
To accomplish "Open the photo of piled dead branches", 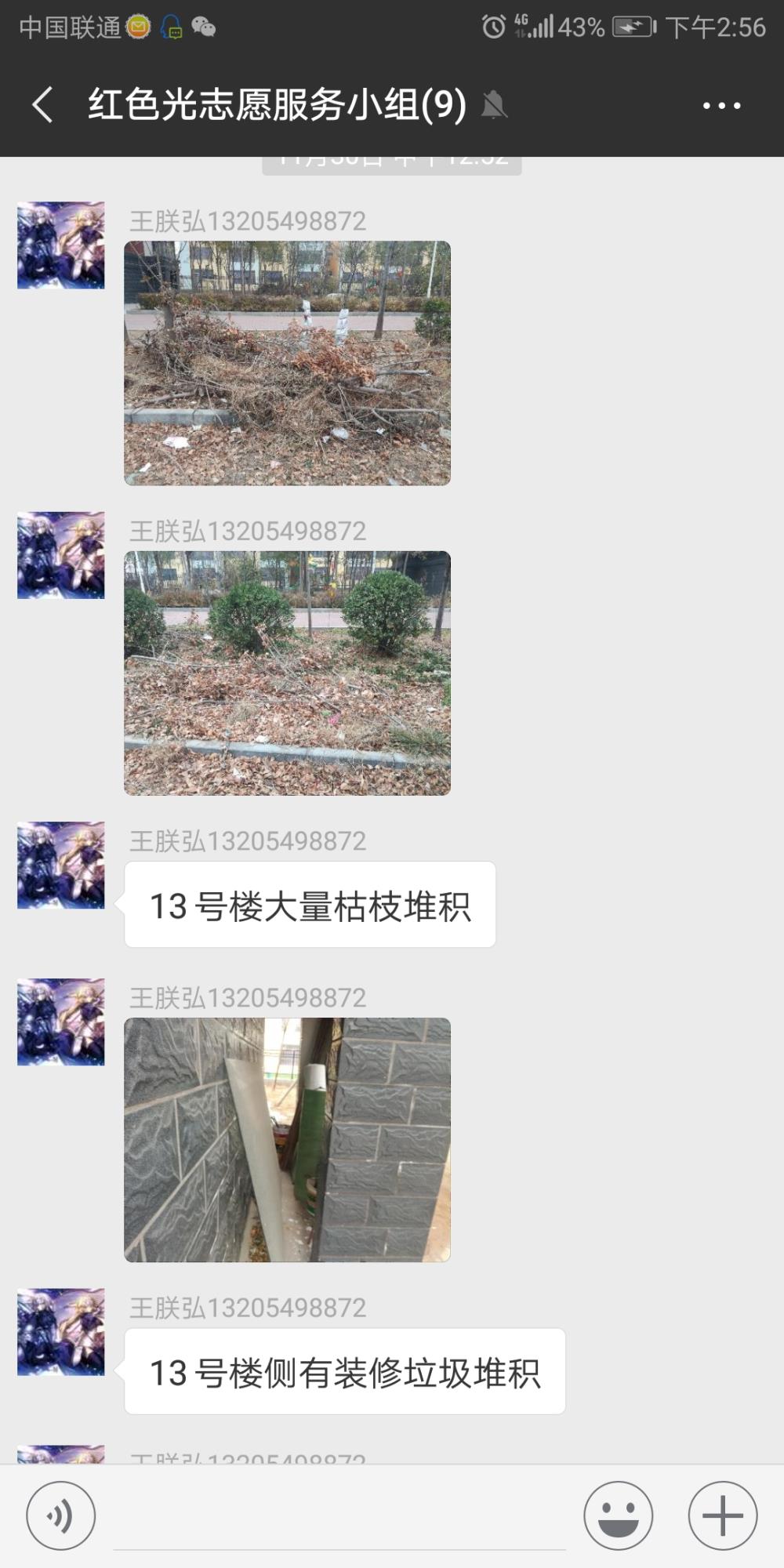I will [288, 363].
